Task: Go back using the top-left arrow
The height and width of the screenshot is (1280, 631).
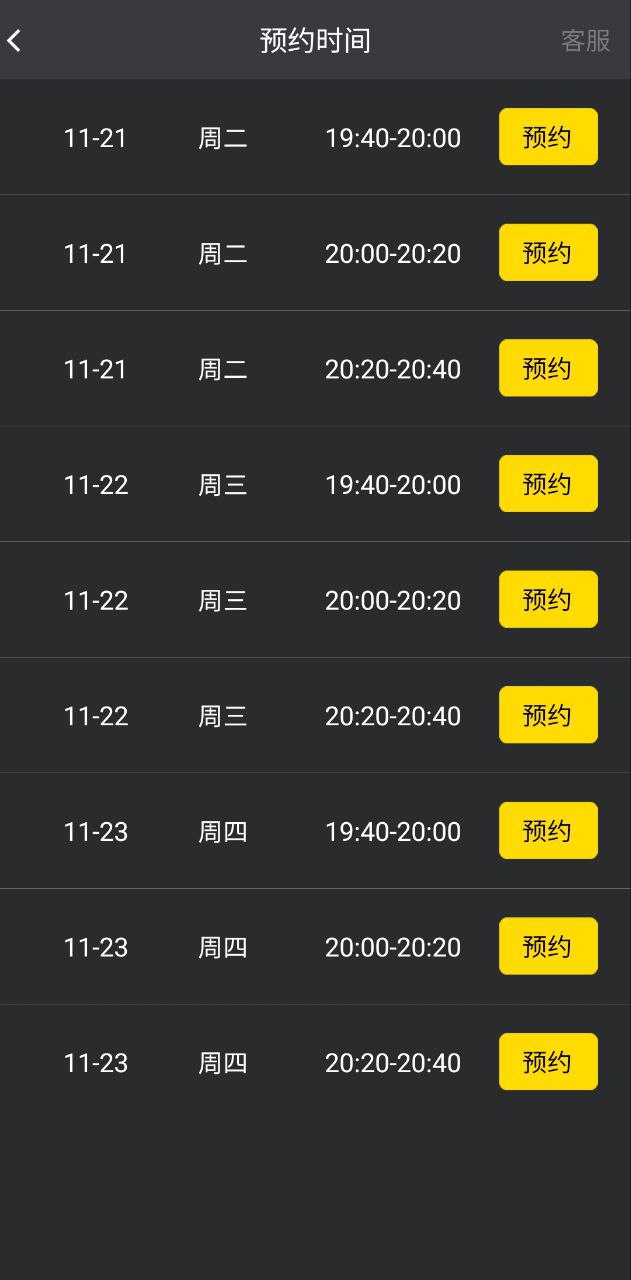Action: pos(15,40)
